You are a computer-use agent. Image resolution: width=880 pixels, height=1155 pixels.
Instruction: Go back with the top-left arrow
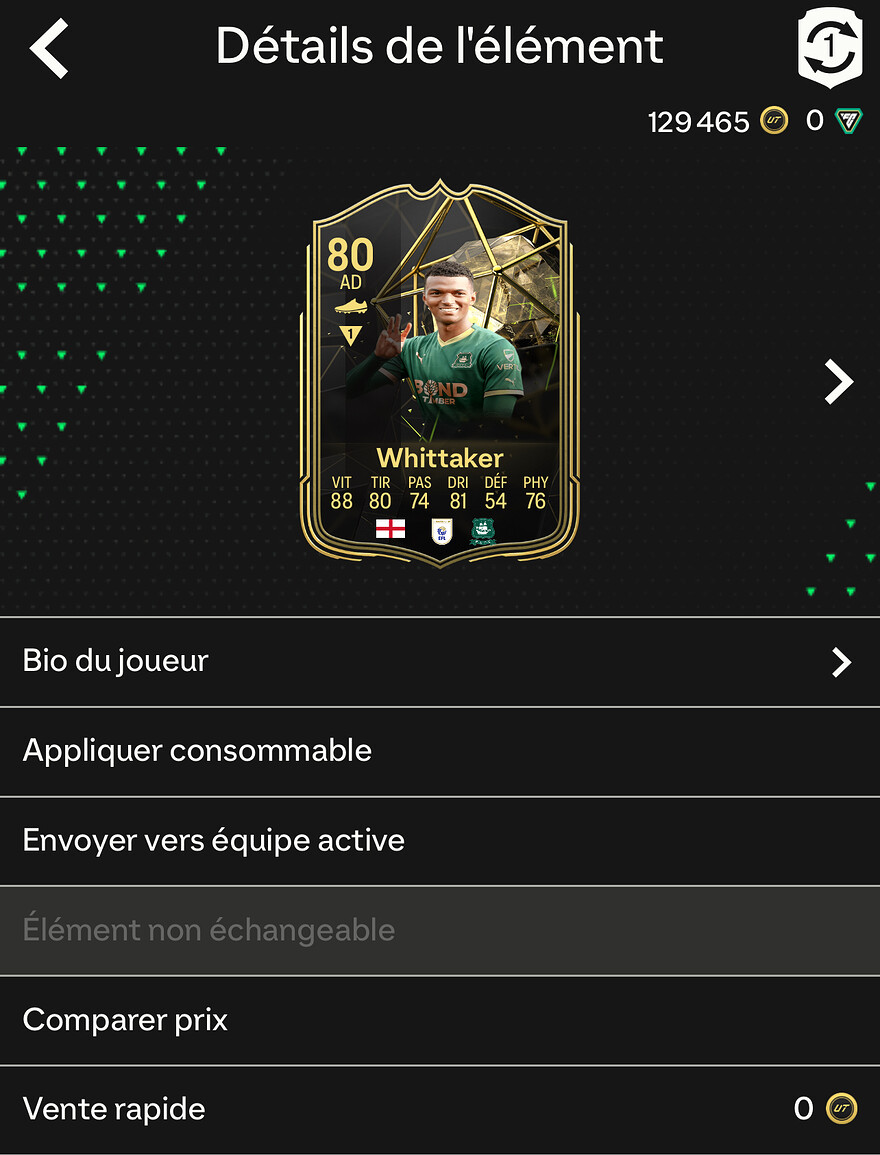coord(49,48)
